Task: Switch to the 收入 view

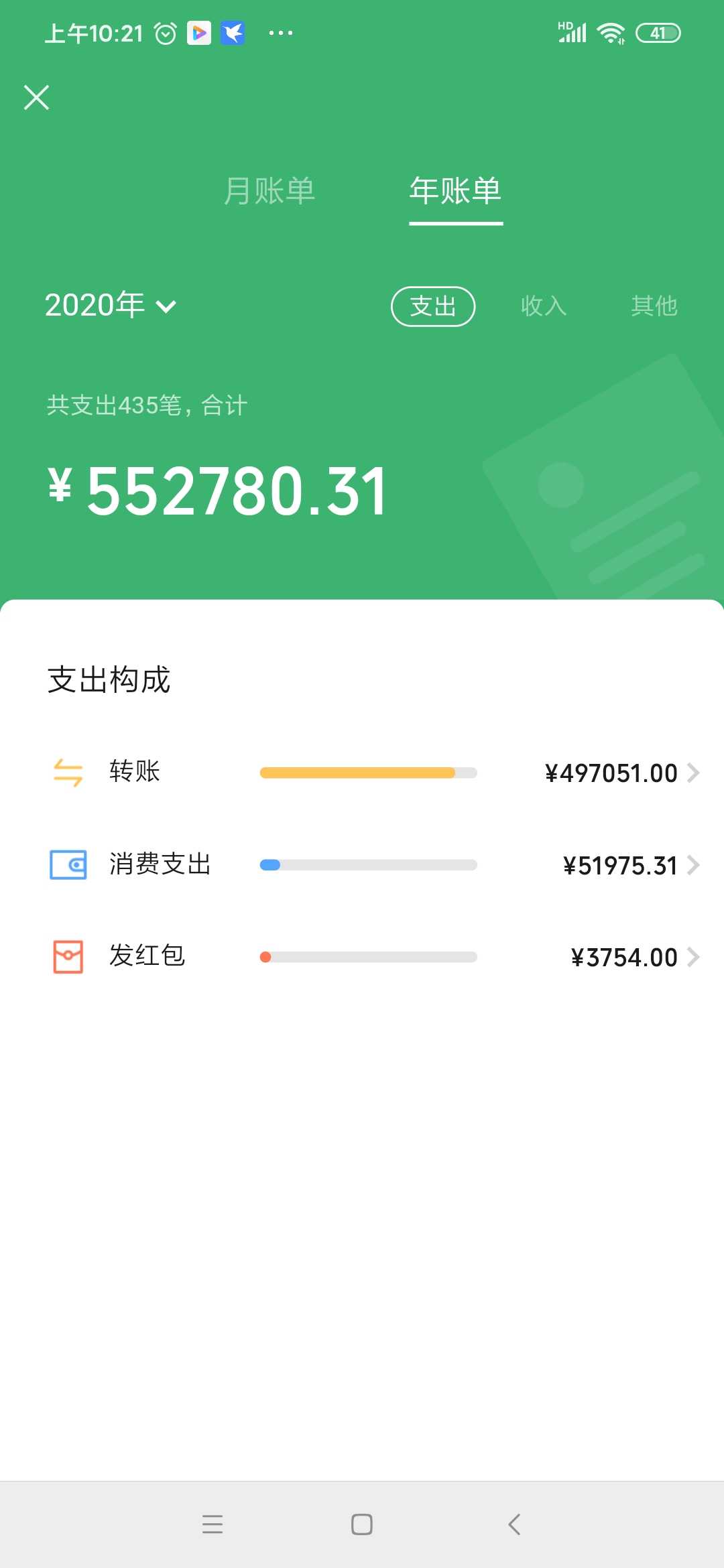Action: (544, 306)
